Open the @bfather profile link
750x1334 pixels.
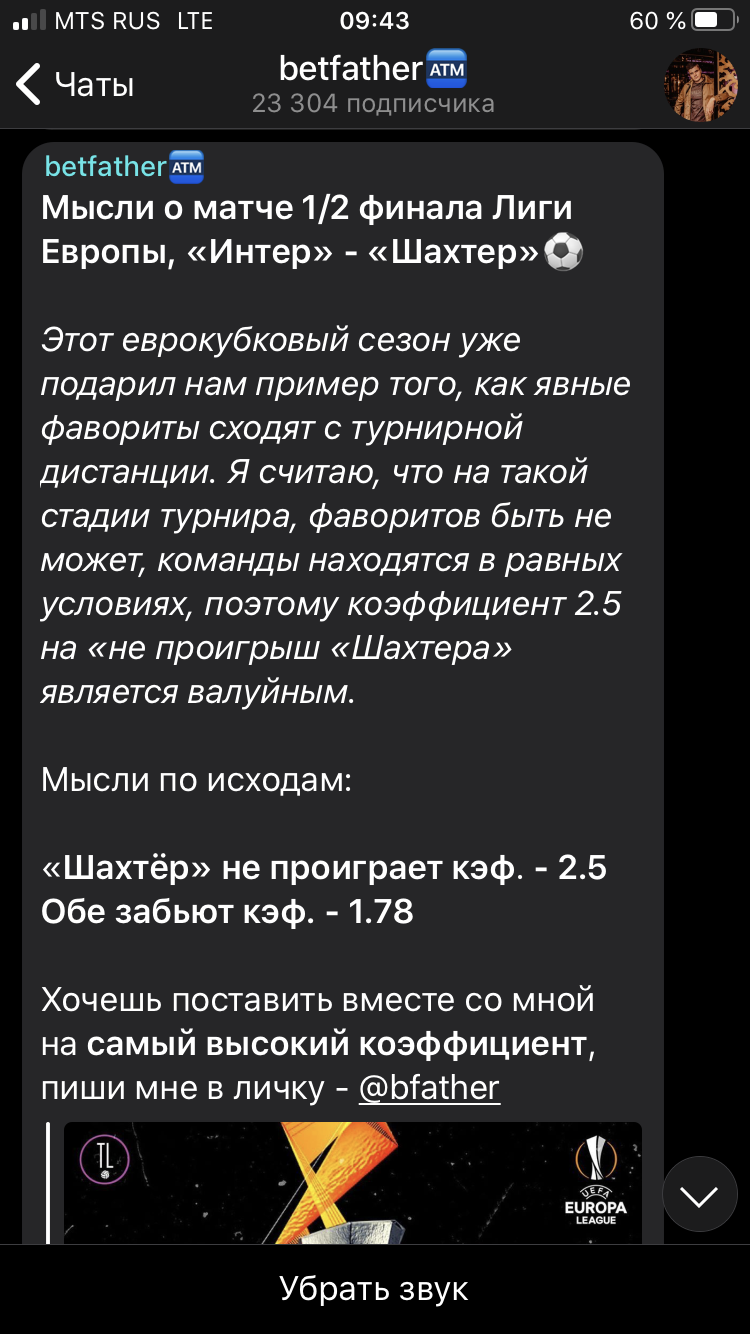(429, 1087)
